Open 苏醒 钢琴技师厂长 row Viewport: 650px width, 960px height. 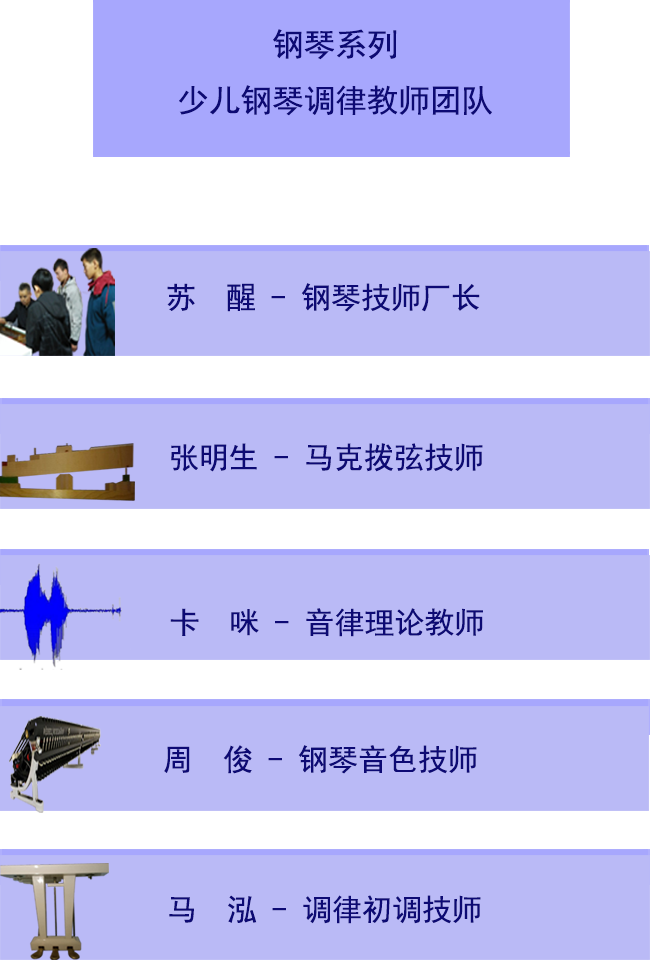coord(324,299)
